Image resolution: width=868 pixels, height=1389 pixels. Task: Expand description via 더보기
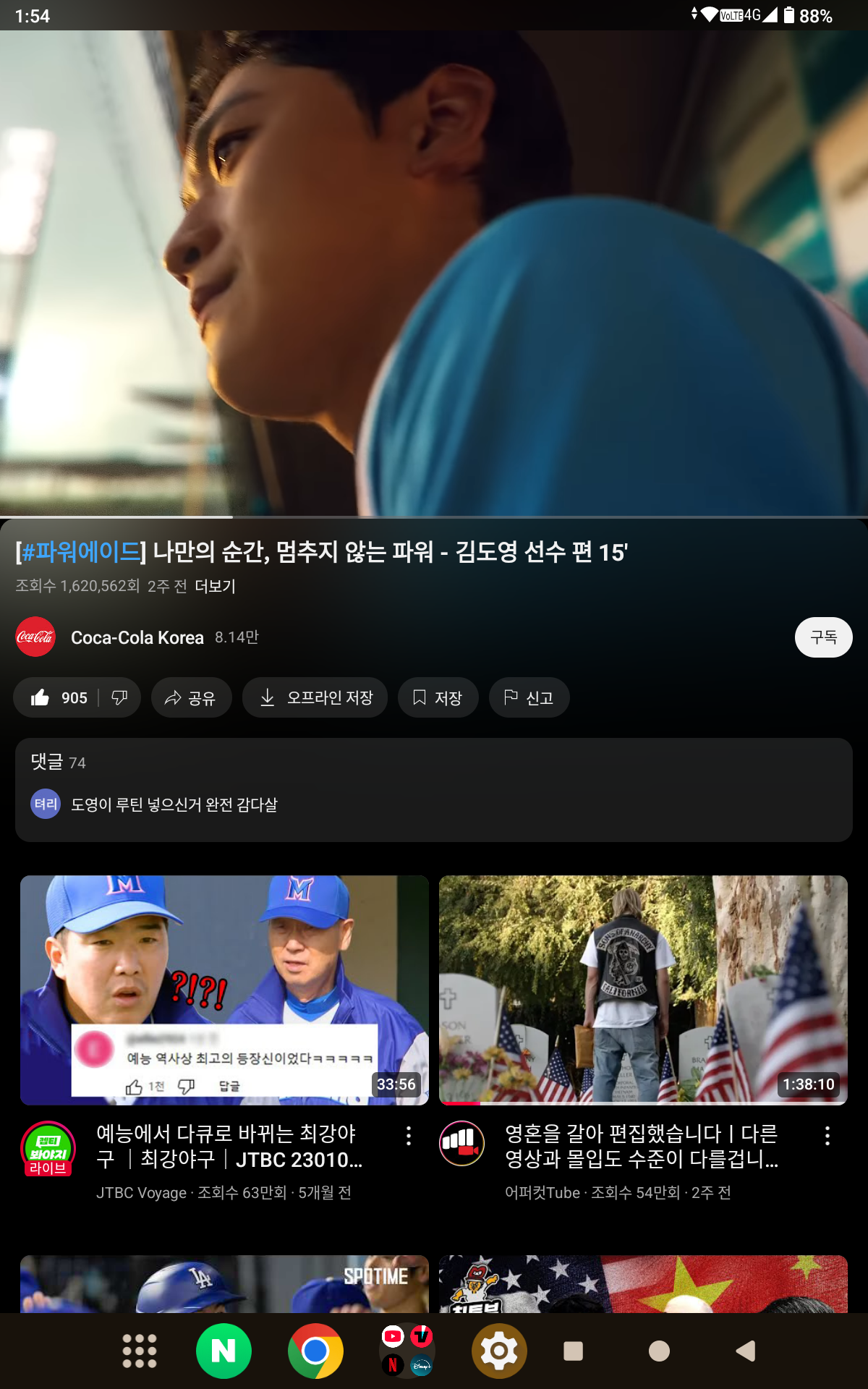tap(215, 586)
